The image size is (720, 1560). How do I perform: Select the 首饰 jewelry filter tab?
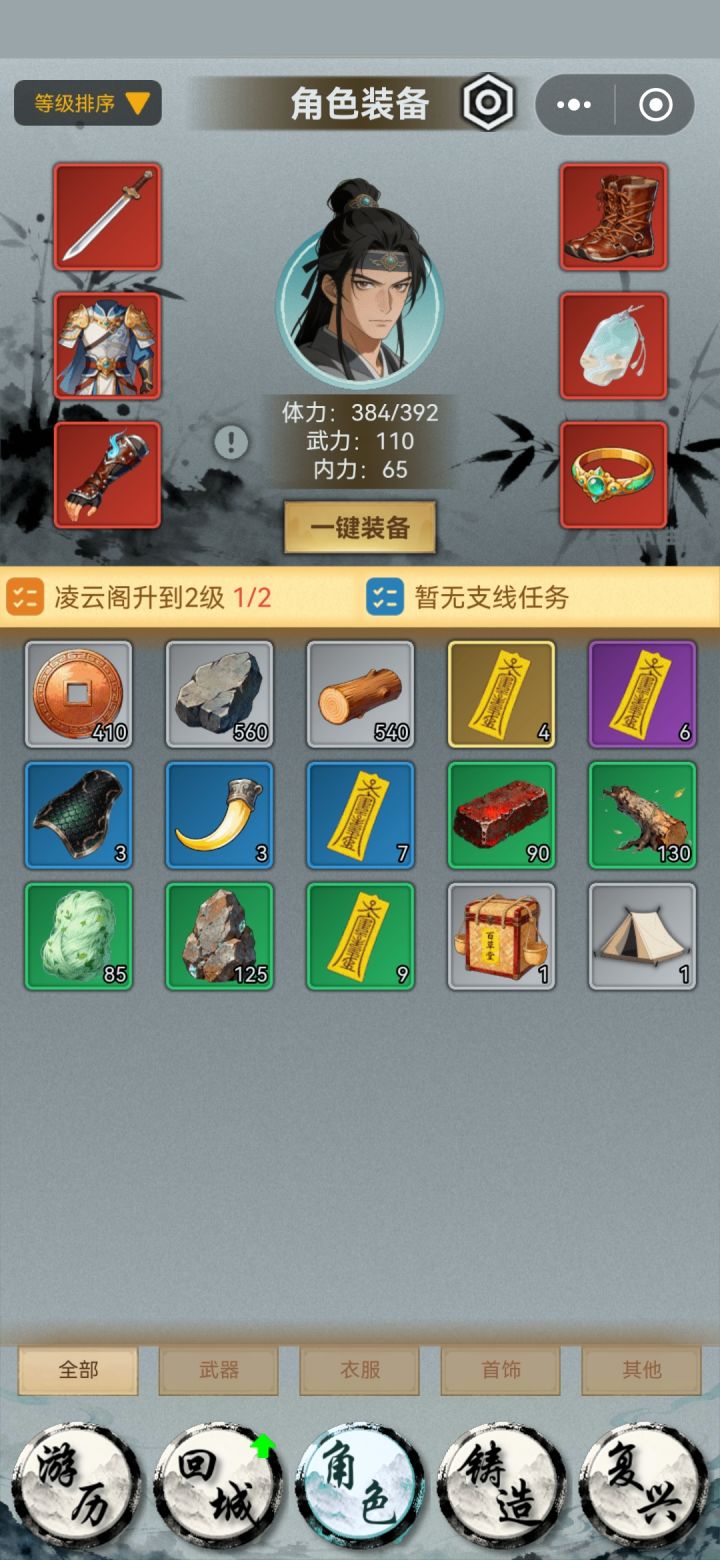pyautogui.click(x=500, y=1370)
